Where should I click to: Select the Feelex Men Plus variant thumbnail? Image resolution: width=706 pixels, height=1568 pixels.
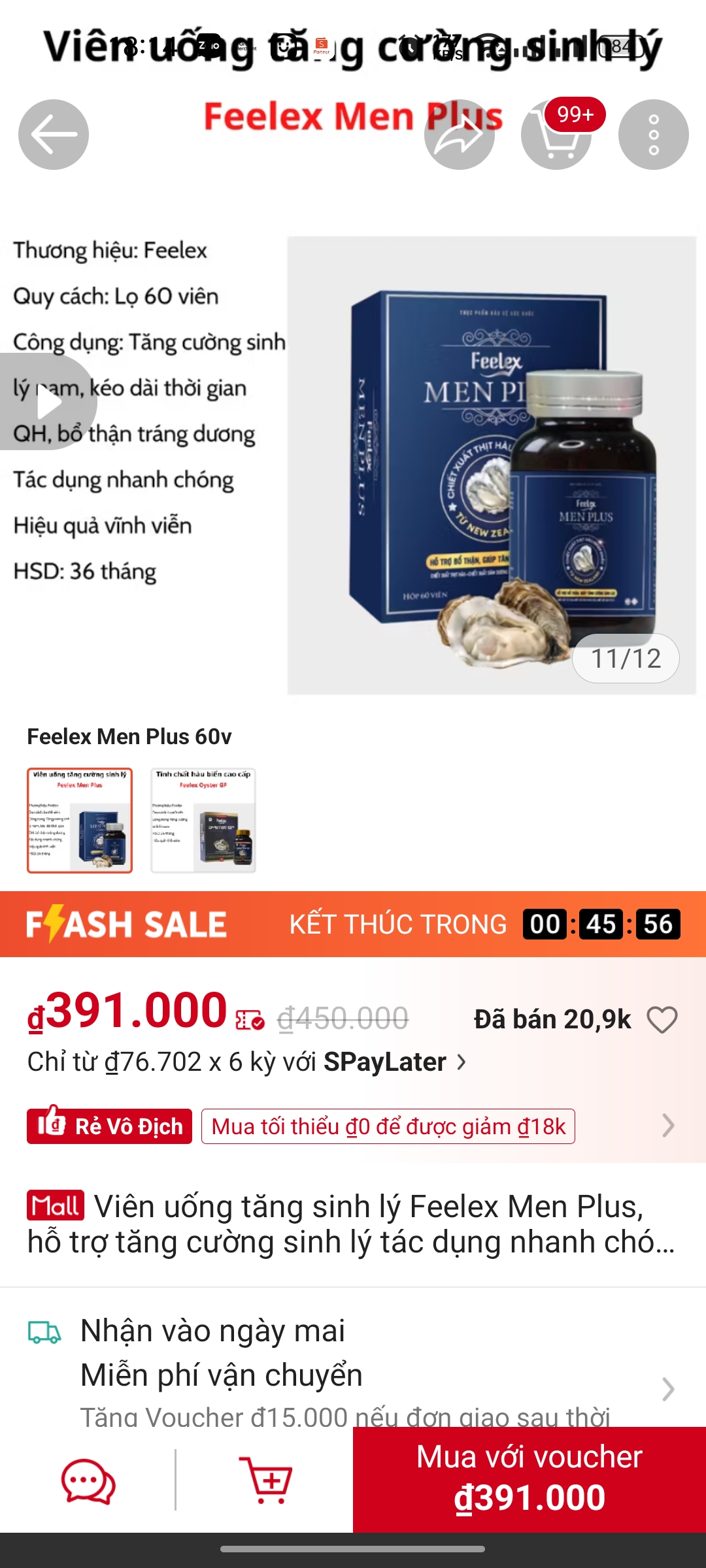tap(80, 820)
